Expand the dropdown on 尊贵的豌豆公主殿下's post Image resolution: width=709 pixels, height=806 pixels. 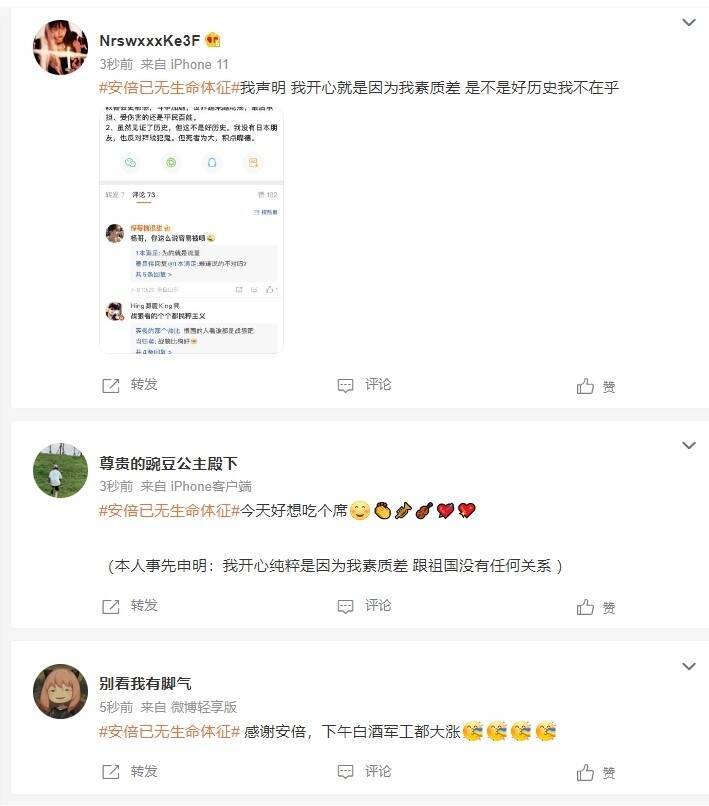tap(688, 445)
